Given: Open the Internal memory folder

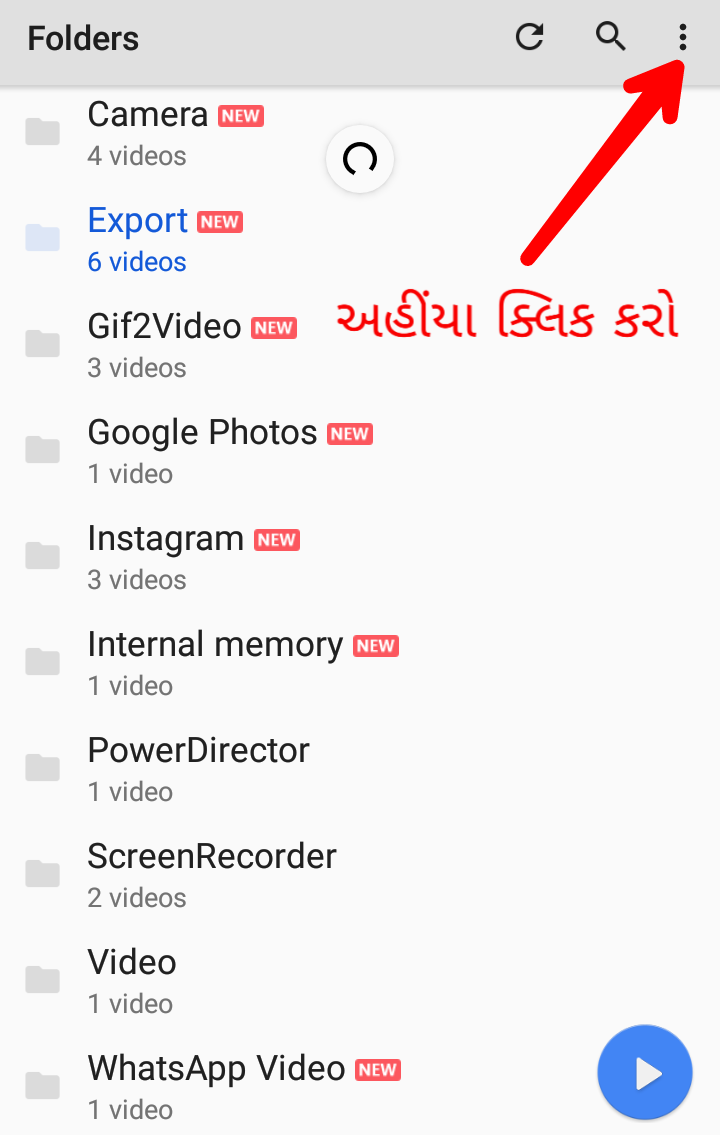Looking at the screenshot, I should pyautogui.click(x=215, y=663).
